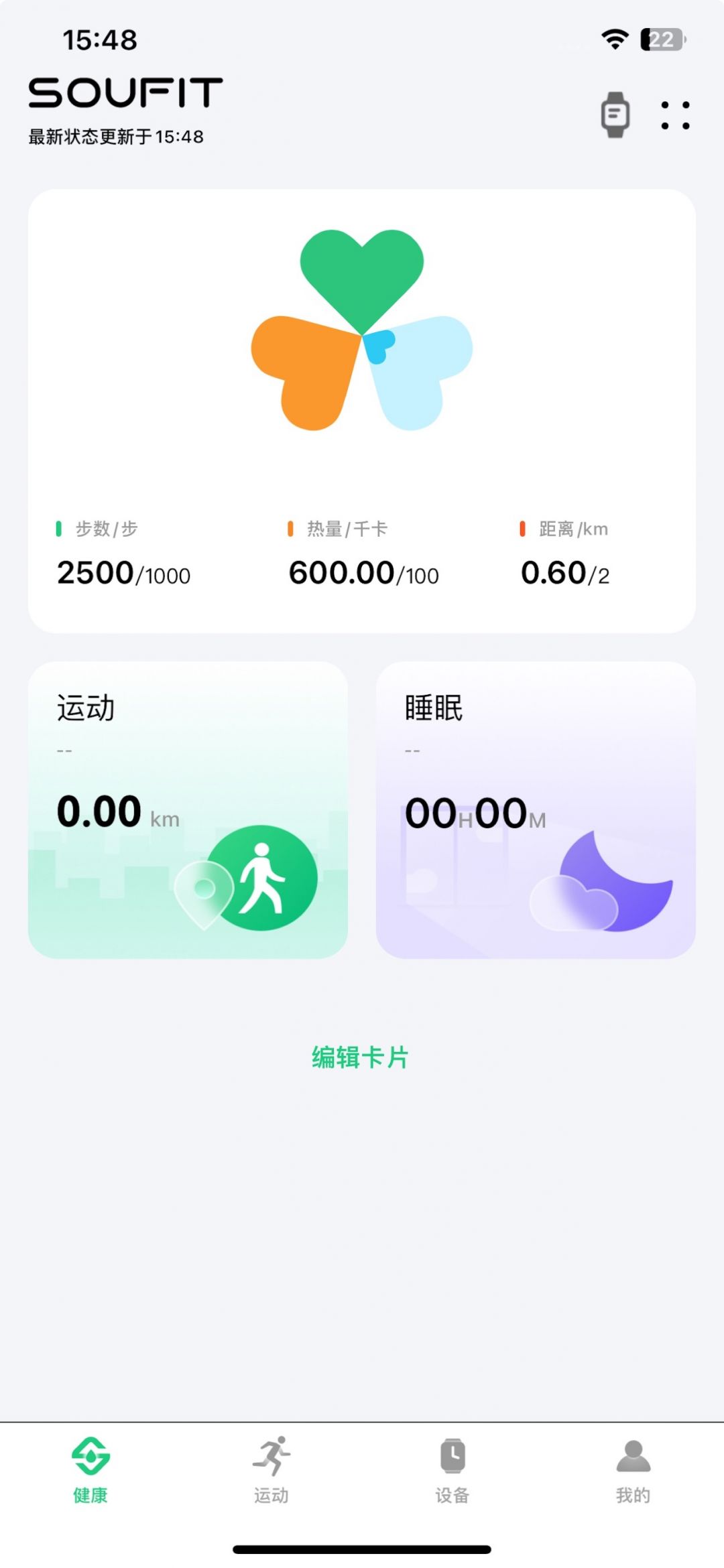724x1568 pixels.
Task: Switch to the 我的 profile tab
Action: (x=633, y=1469)
